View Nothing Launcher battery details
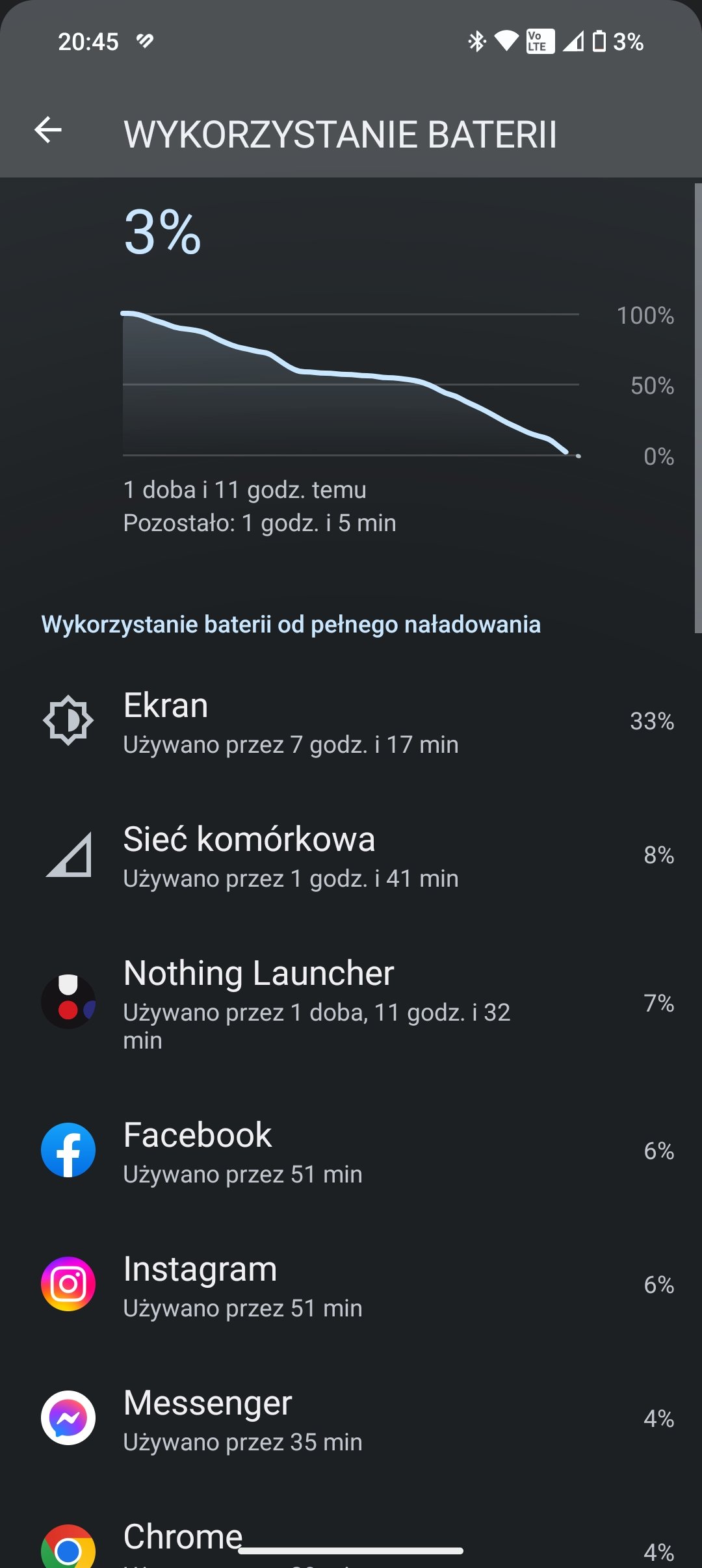 pos(351,1003)
